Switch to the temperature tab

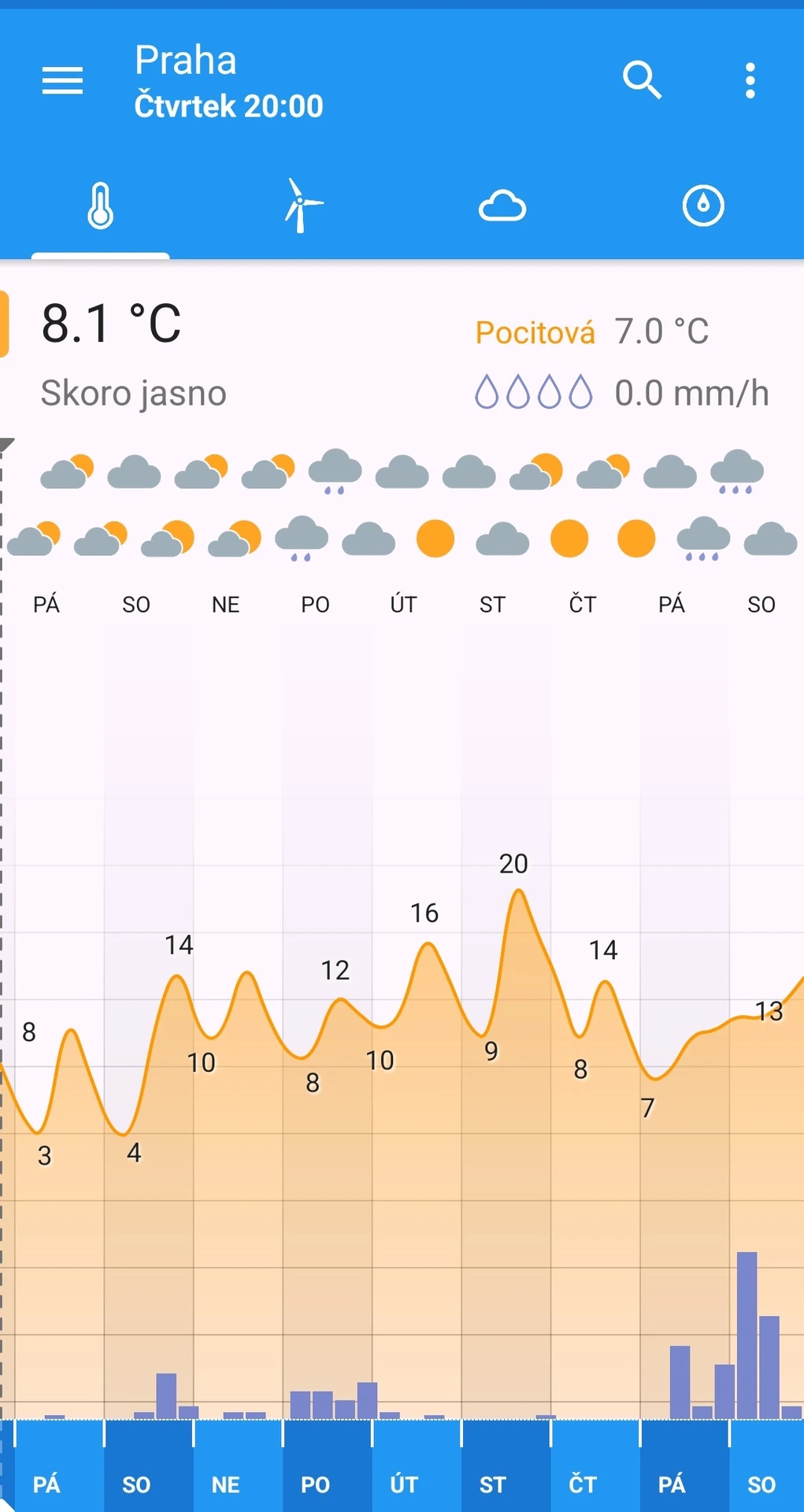coord(100,206)
